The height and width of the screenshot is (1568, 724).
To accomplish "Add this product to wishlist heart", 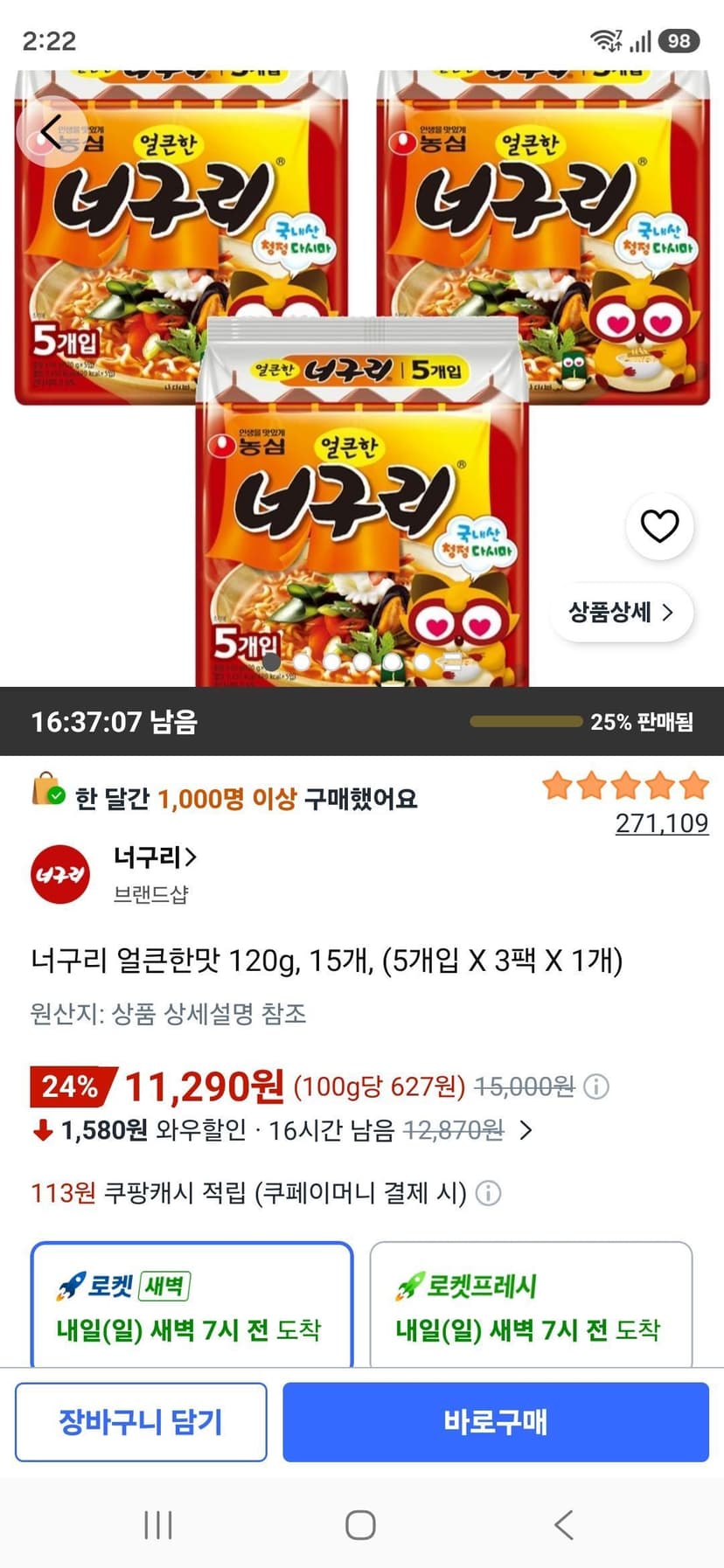I will pos(659,526).
